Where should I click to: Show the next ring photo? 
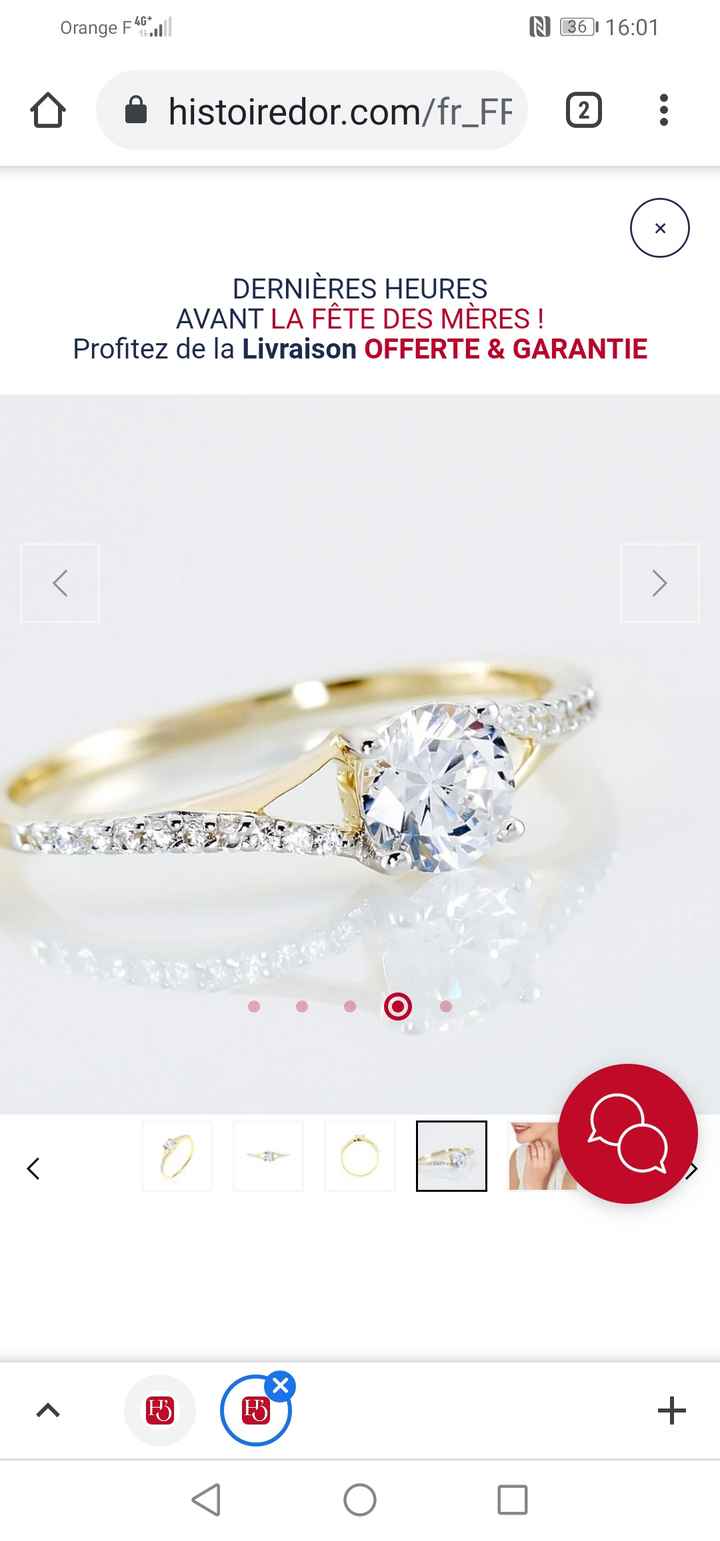tap(660, 583)
